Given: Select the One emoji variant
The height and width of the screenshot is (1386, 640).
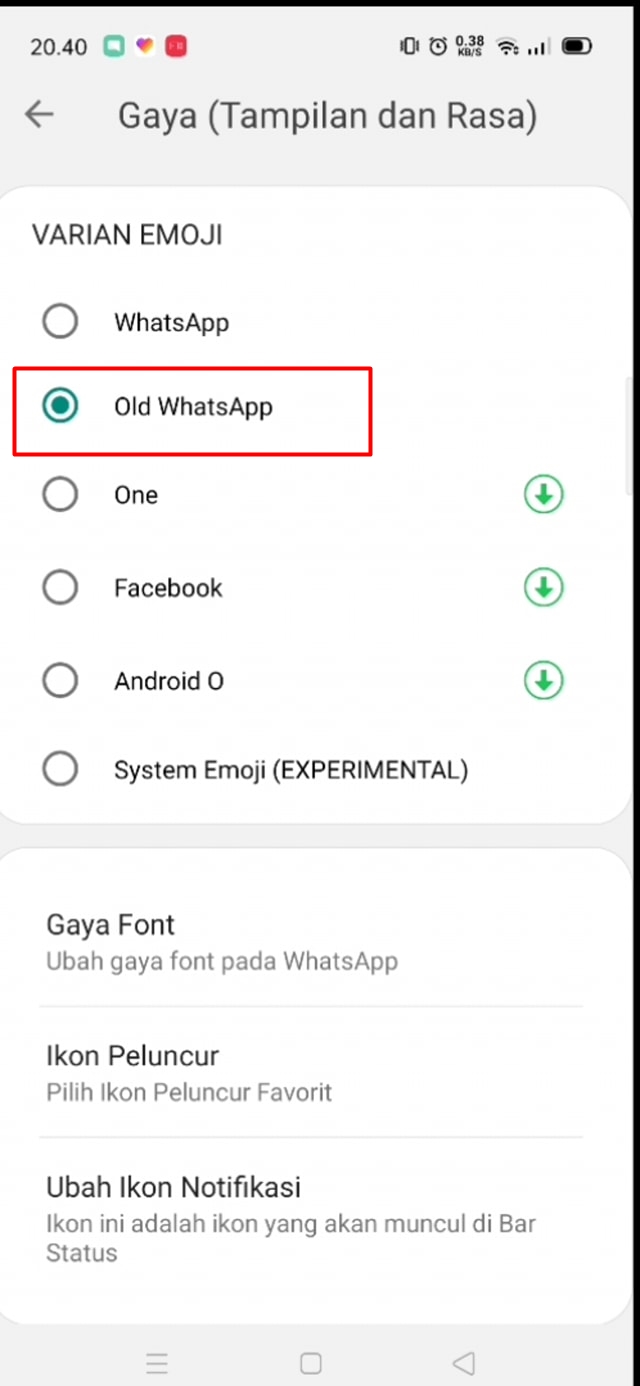Looking at the screenshot, I should tap(60, 494).
